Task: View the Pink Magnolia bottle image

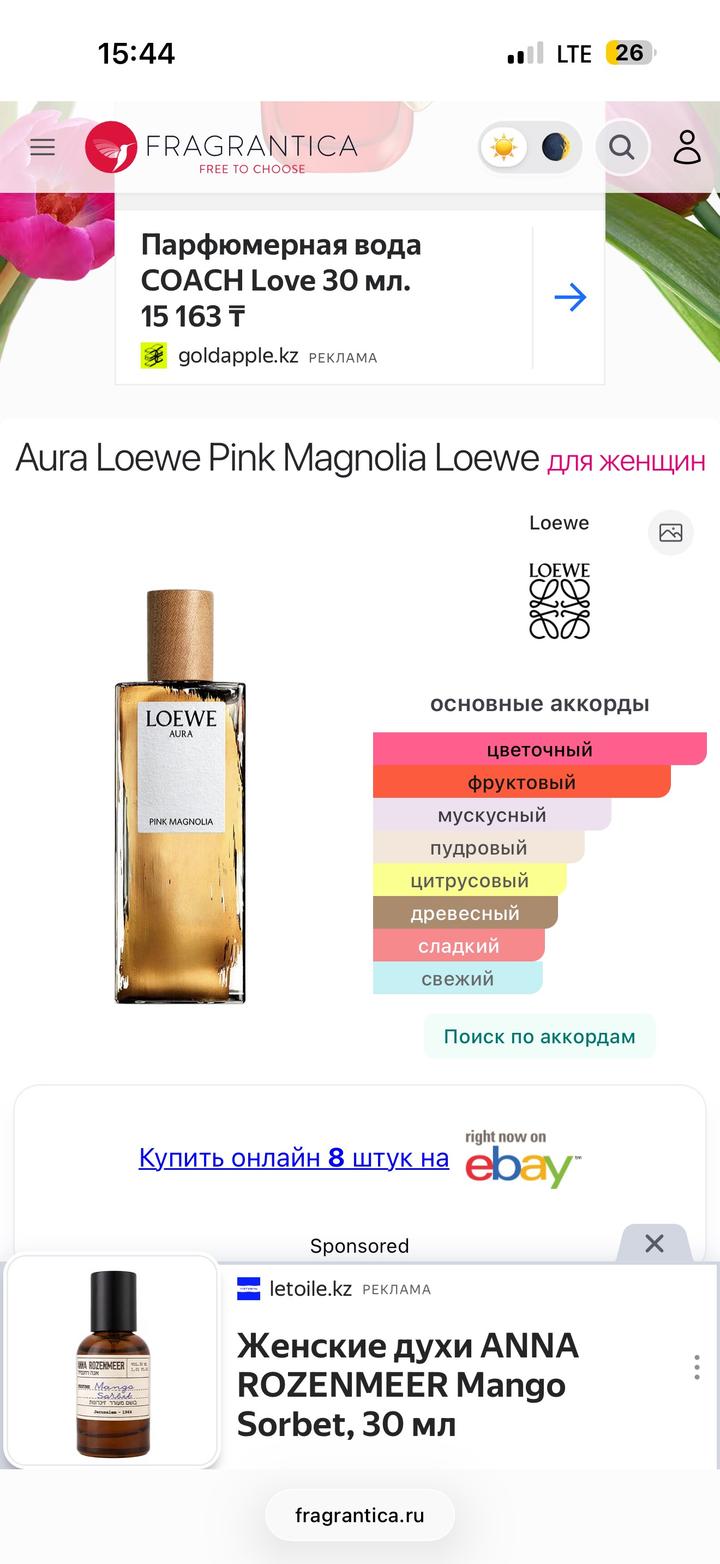Action: tap(180, 797)
